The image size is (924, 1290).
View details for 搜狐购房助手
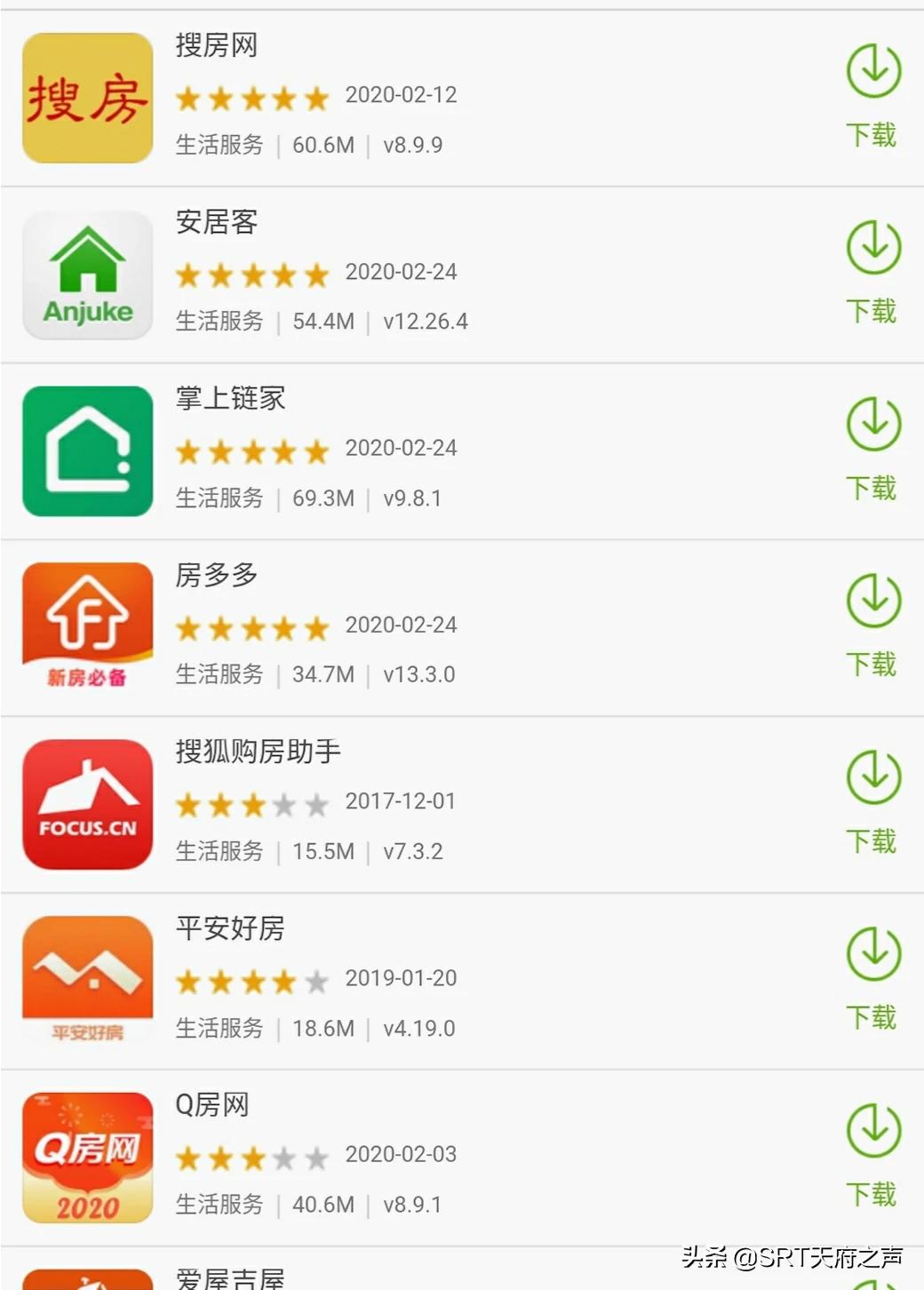pos(258,752)
